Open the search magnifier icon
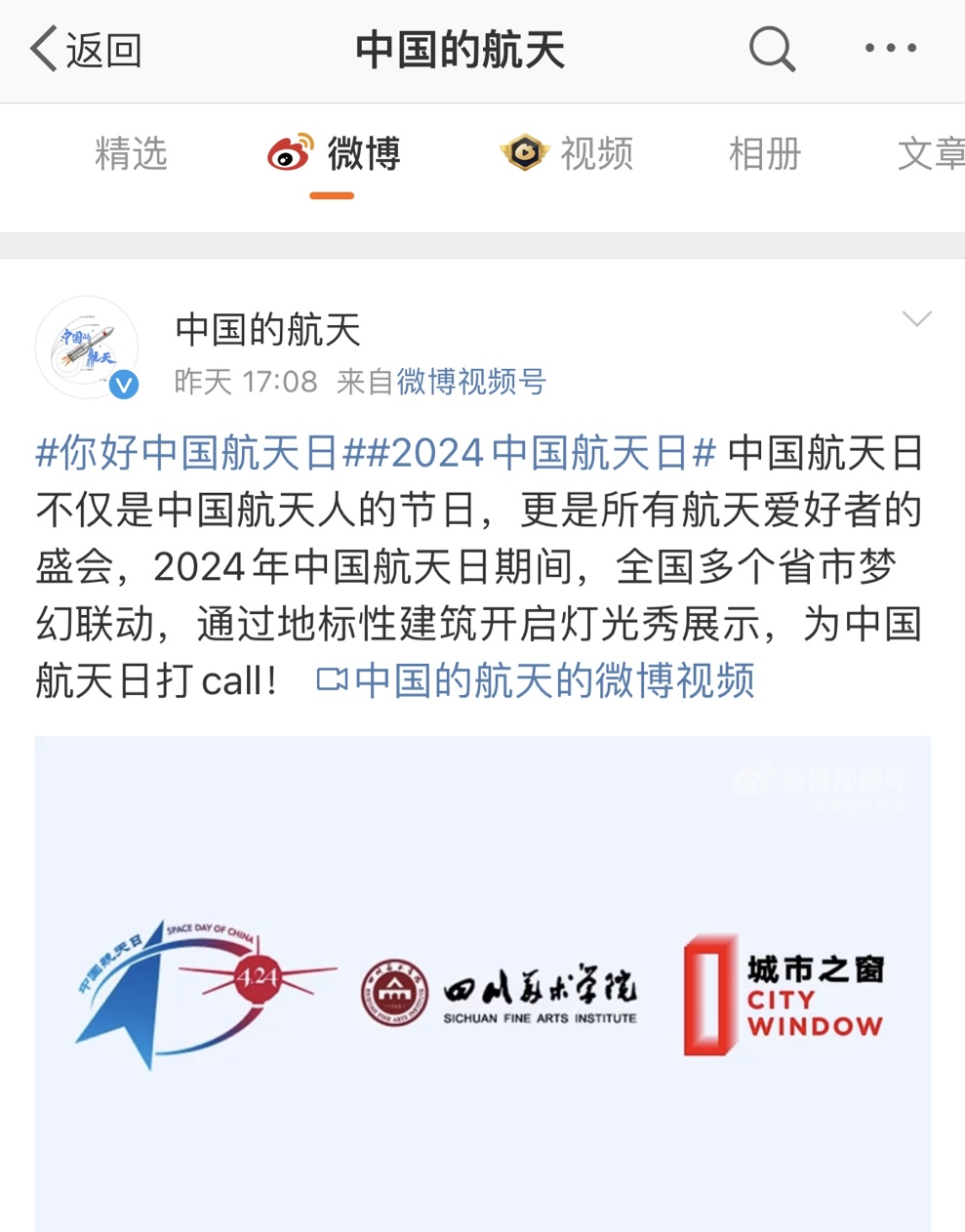This screenshot has height=1232, width=965. pyautogui.click(x=772, y=49)
